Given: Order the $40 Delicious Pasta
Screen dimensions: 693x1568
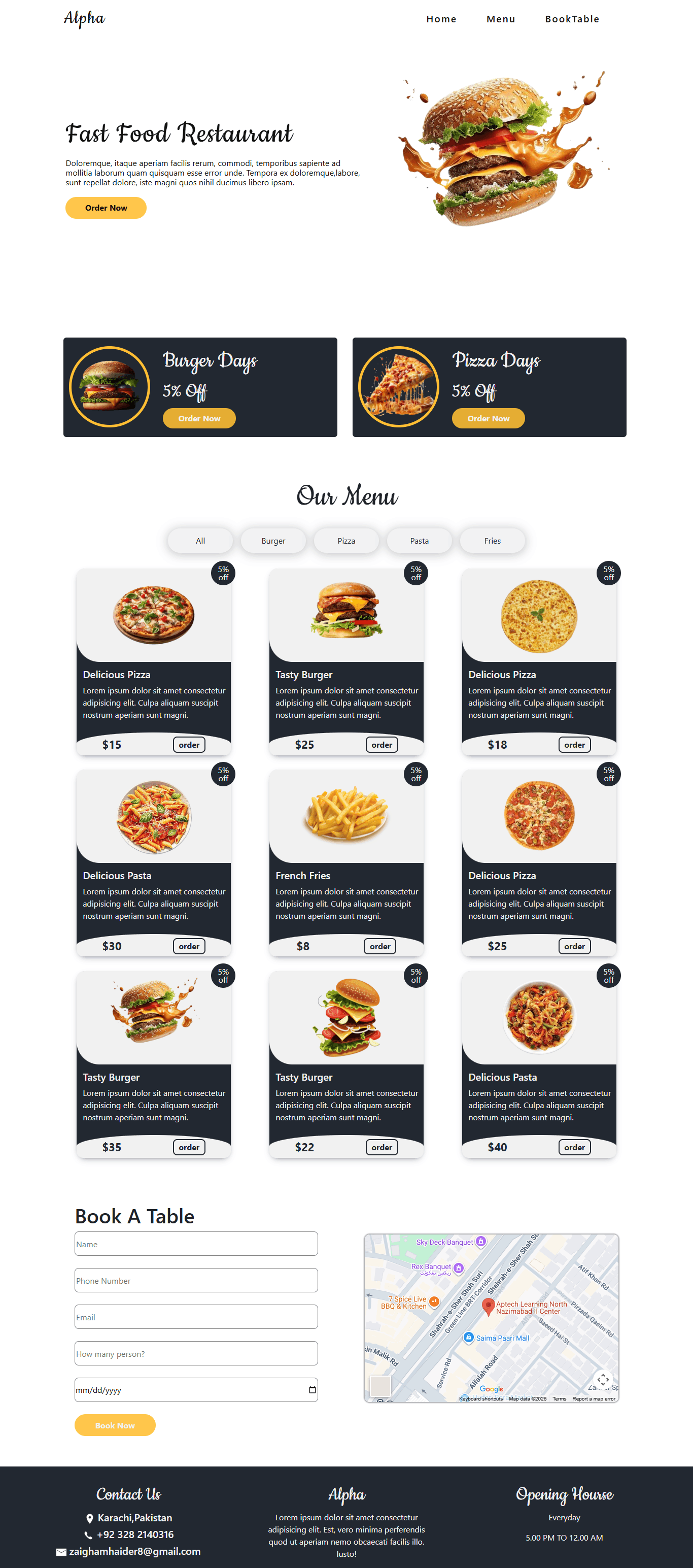Looking at the screenshot, I should [574, 1147].
